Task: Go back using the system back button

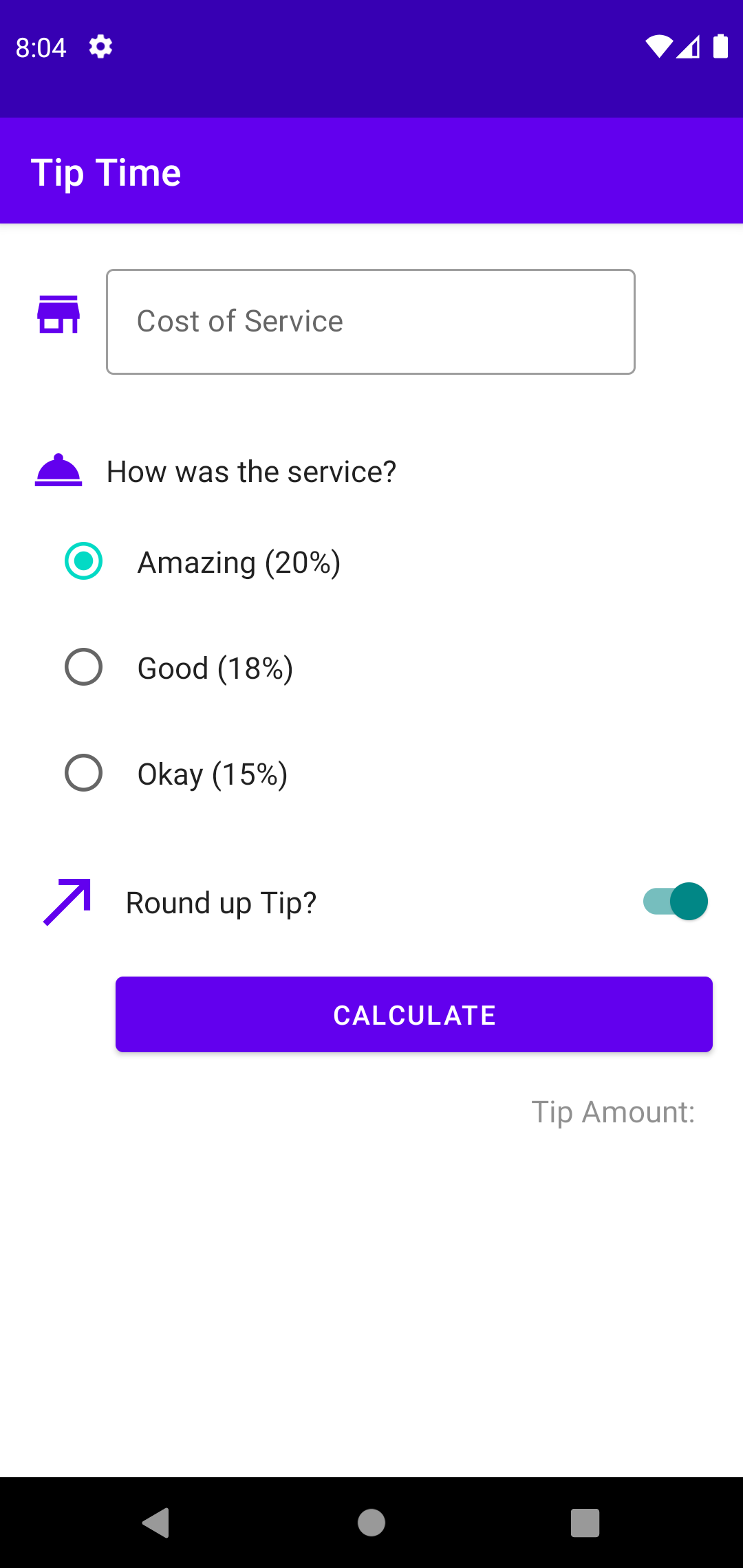Action: (x=157, y=1522)
